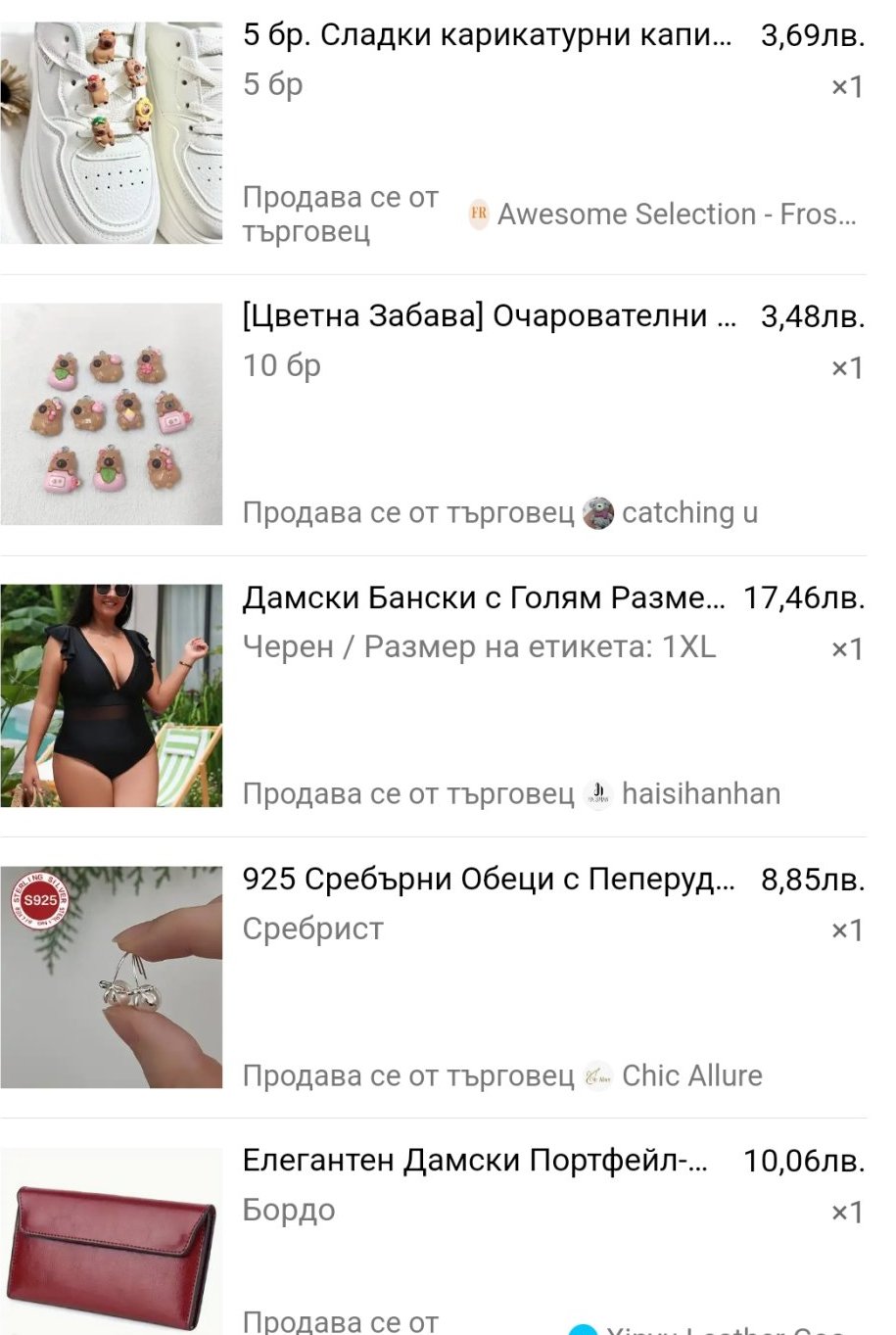Open the 925 Сребърни Обеци listing
The height and width of the screenshot is (1335, 896).
coord(489,879)
